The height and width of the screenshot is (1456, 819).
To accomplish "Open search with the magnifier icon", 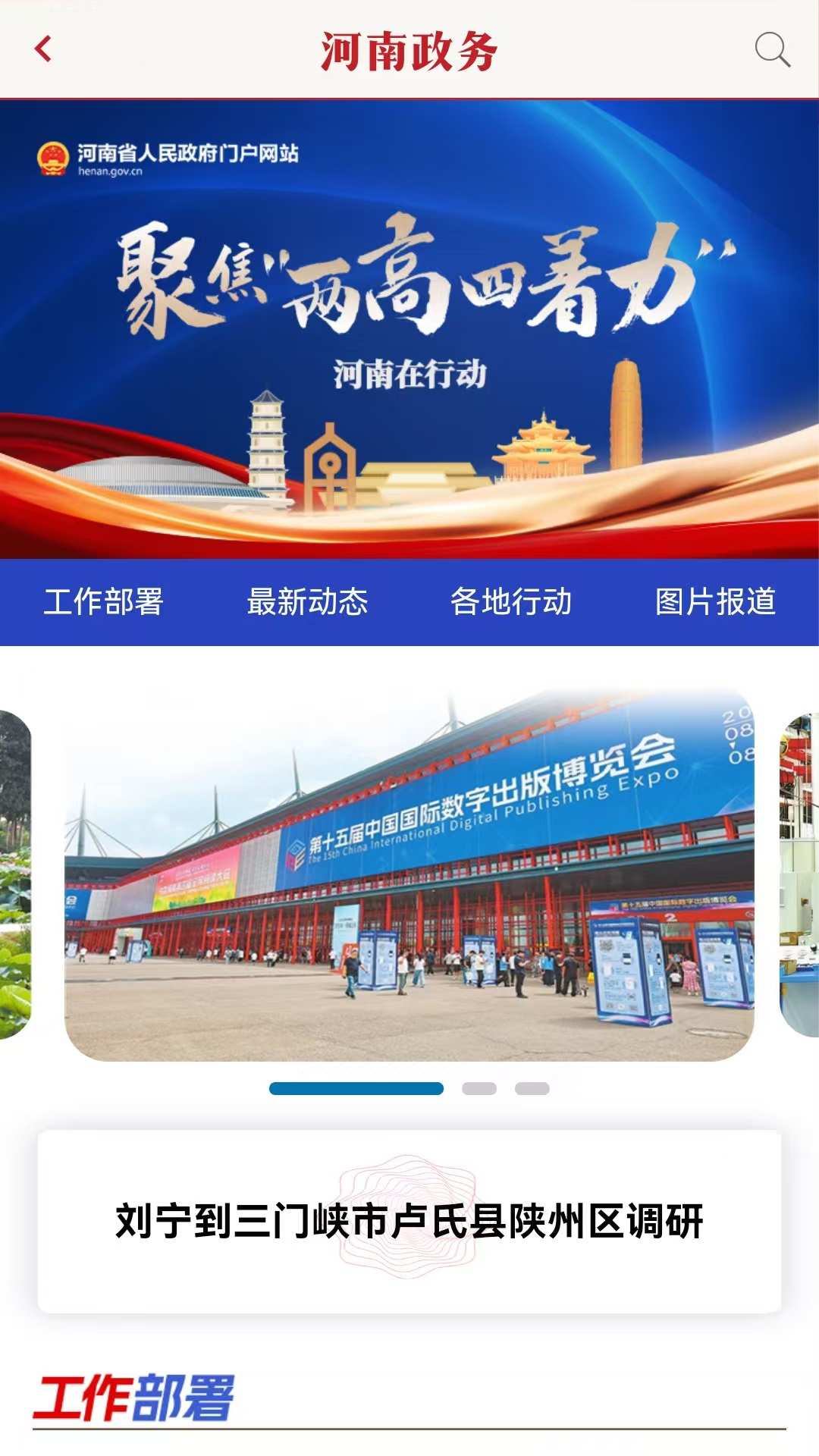I will click(772, 50).
